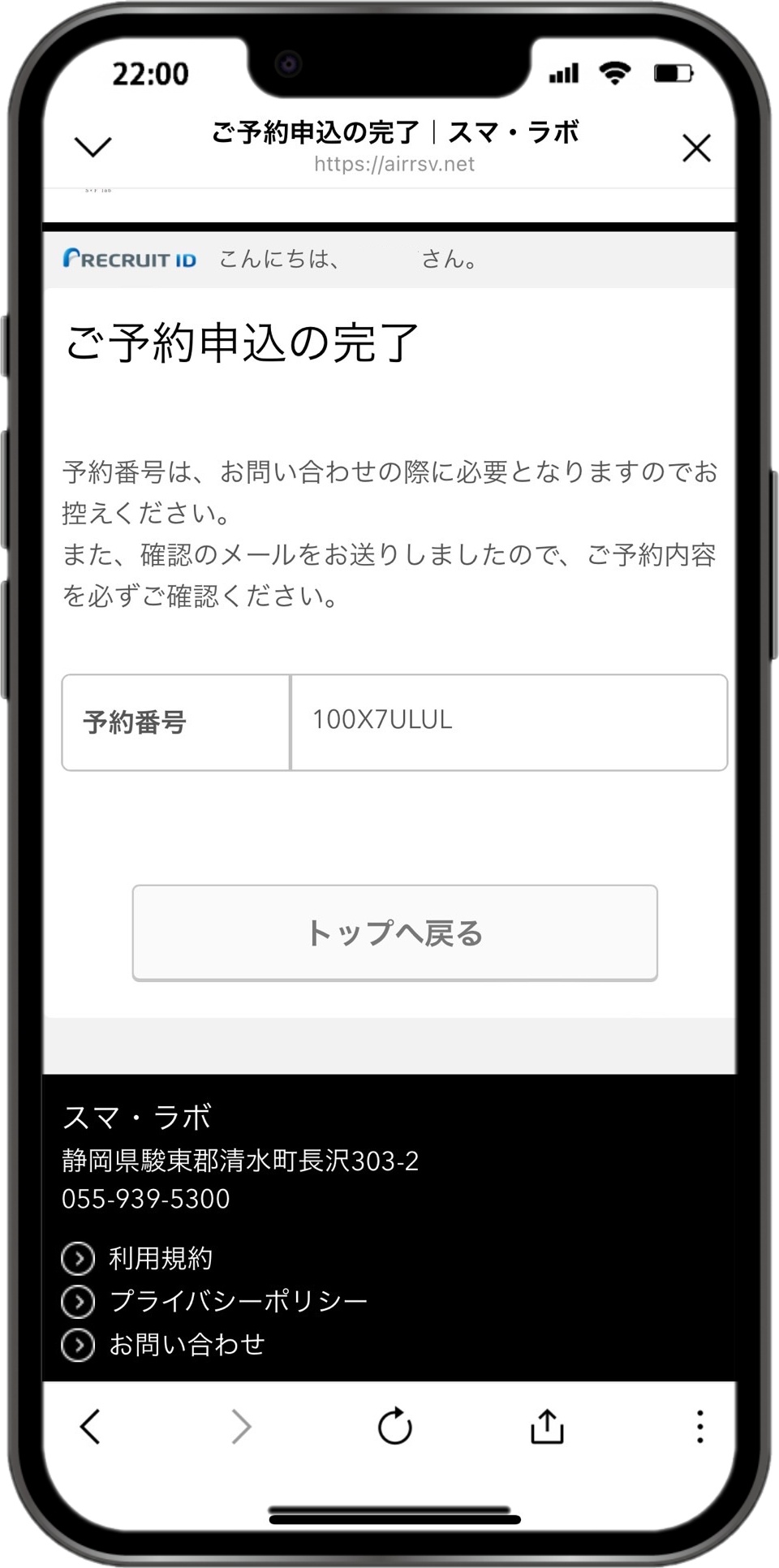Tap the トップへ戻る button

(x=394, y=933)
